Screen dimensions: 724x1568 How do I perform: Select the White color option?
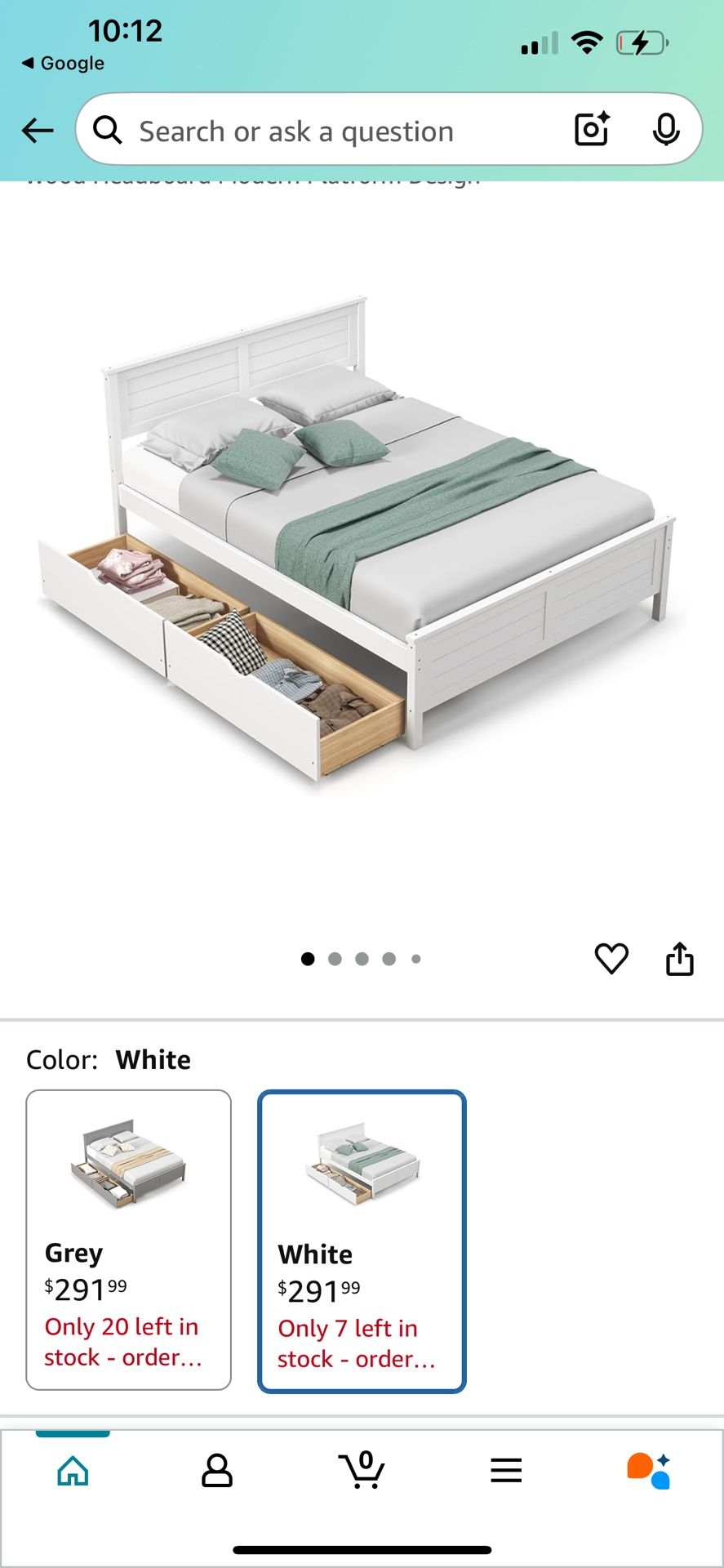coord(362,1241)
